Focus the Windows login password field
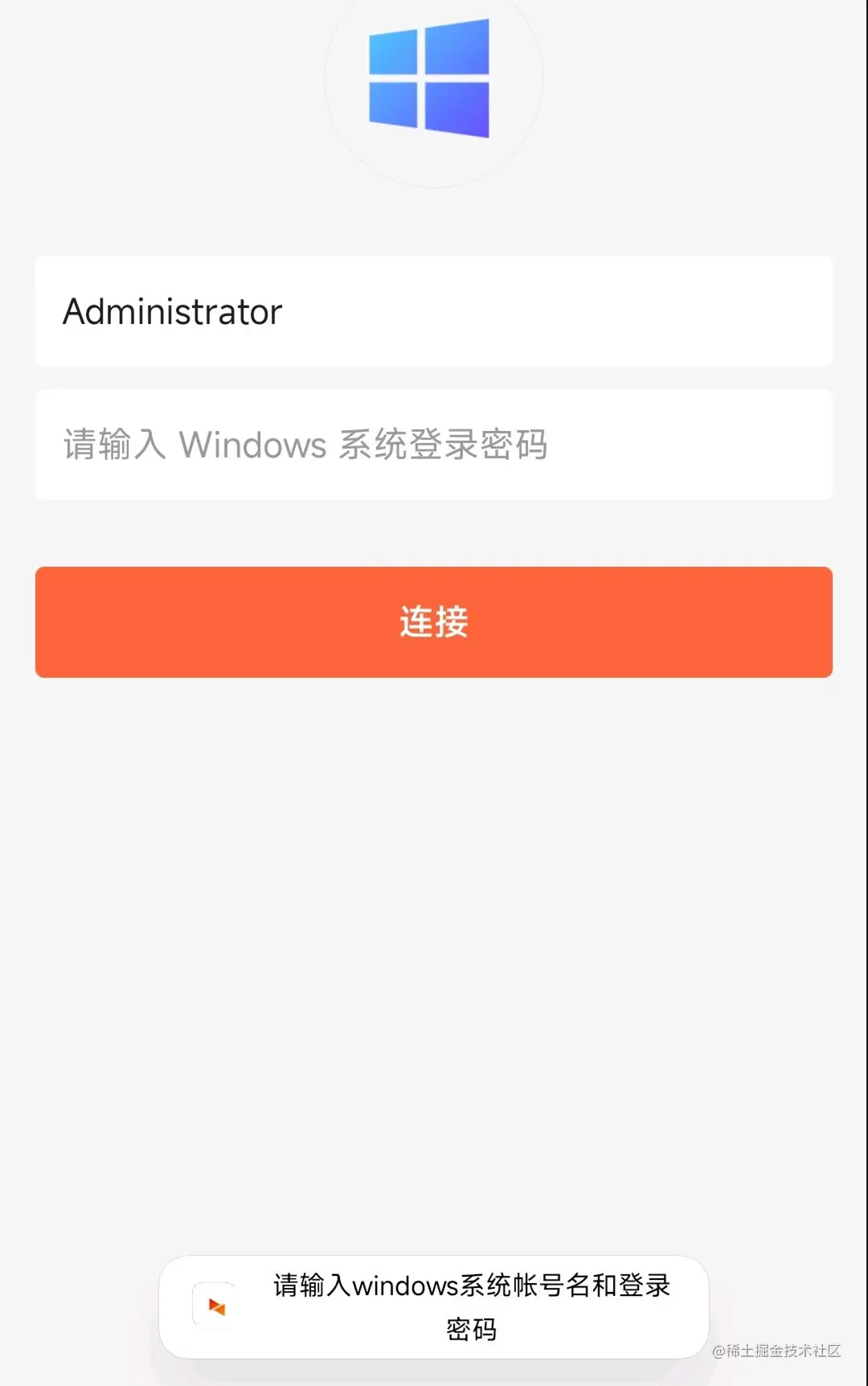 (434, 445)
